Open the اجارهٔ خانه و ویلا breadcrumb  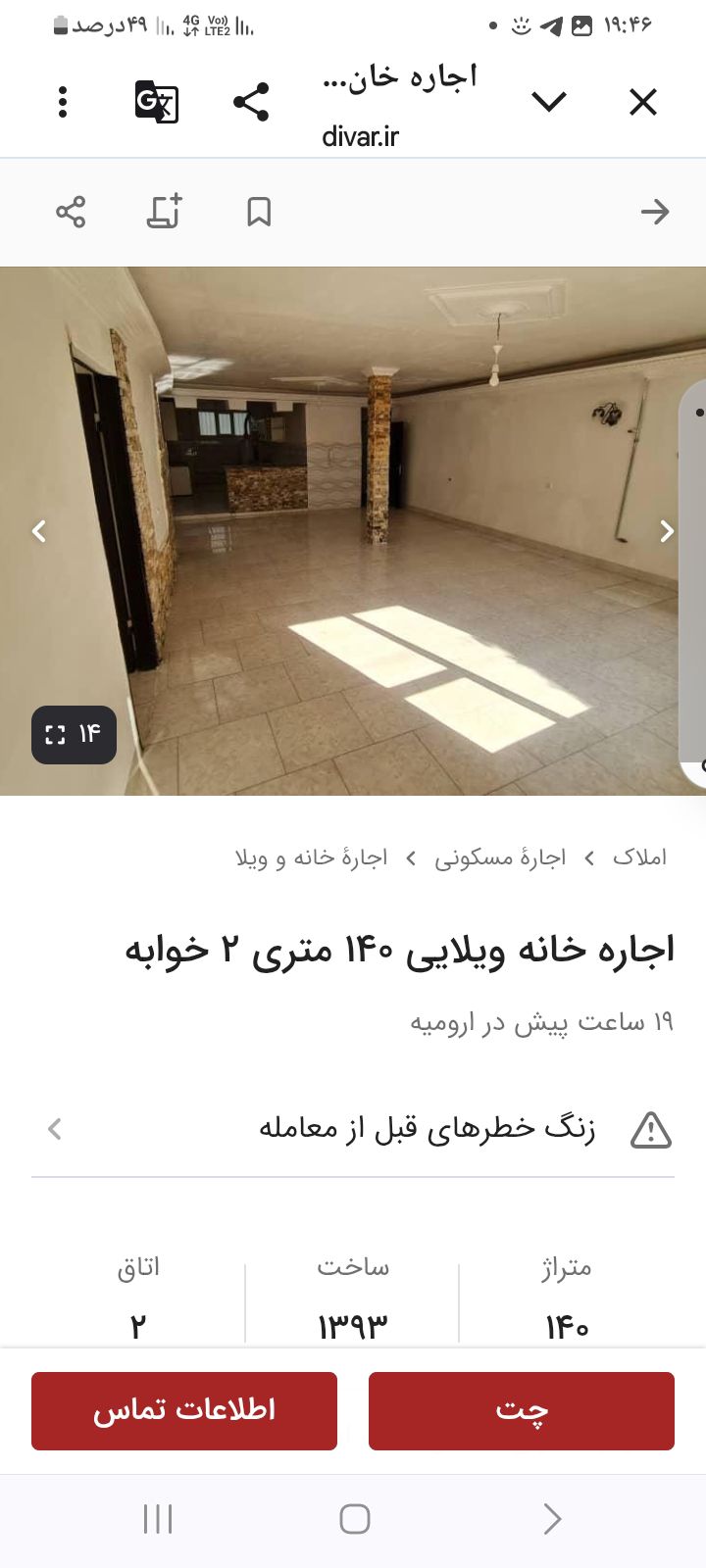312,857
